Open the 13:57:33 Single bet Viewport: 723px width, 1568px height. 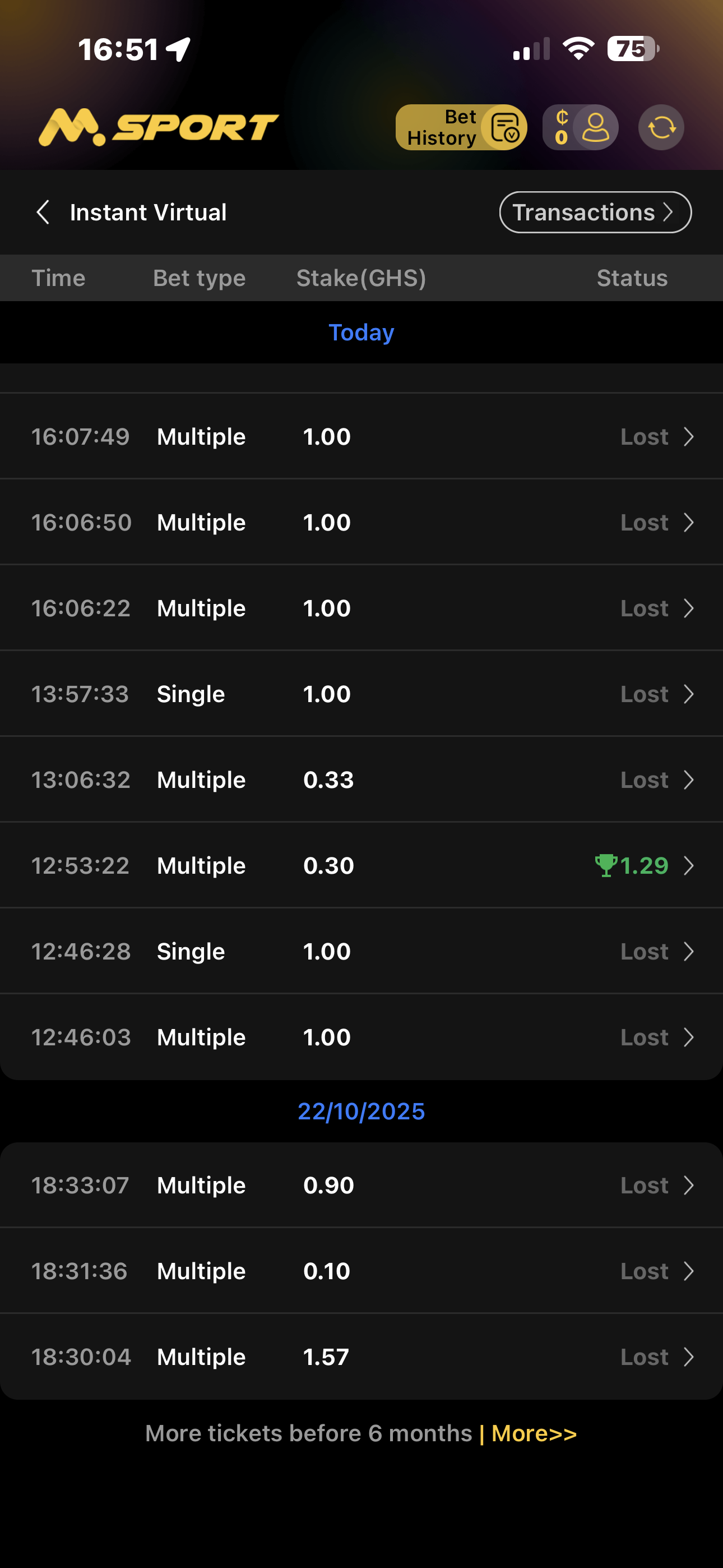[361, 694]
